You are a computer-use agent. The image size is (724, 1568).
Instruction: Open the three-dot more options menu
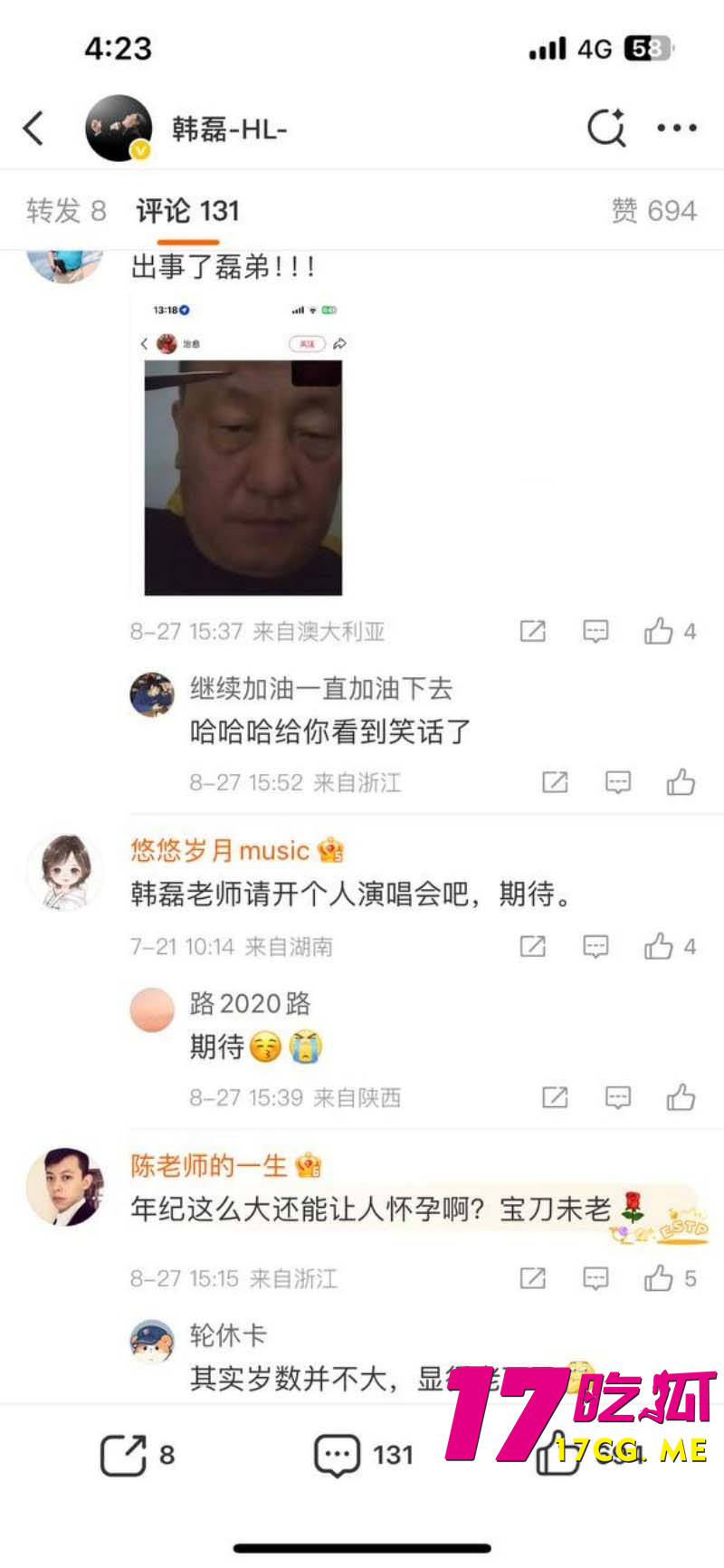pos(675,128)
